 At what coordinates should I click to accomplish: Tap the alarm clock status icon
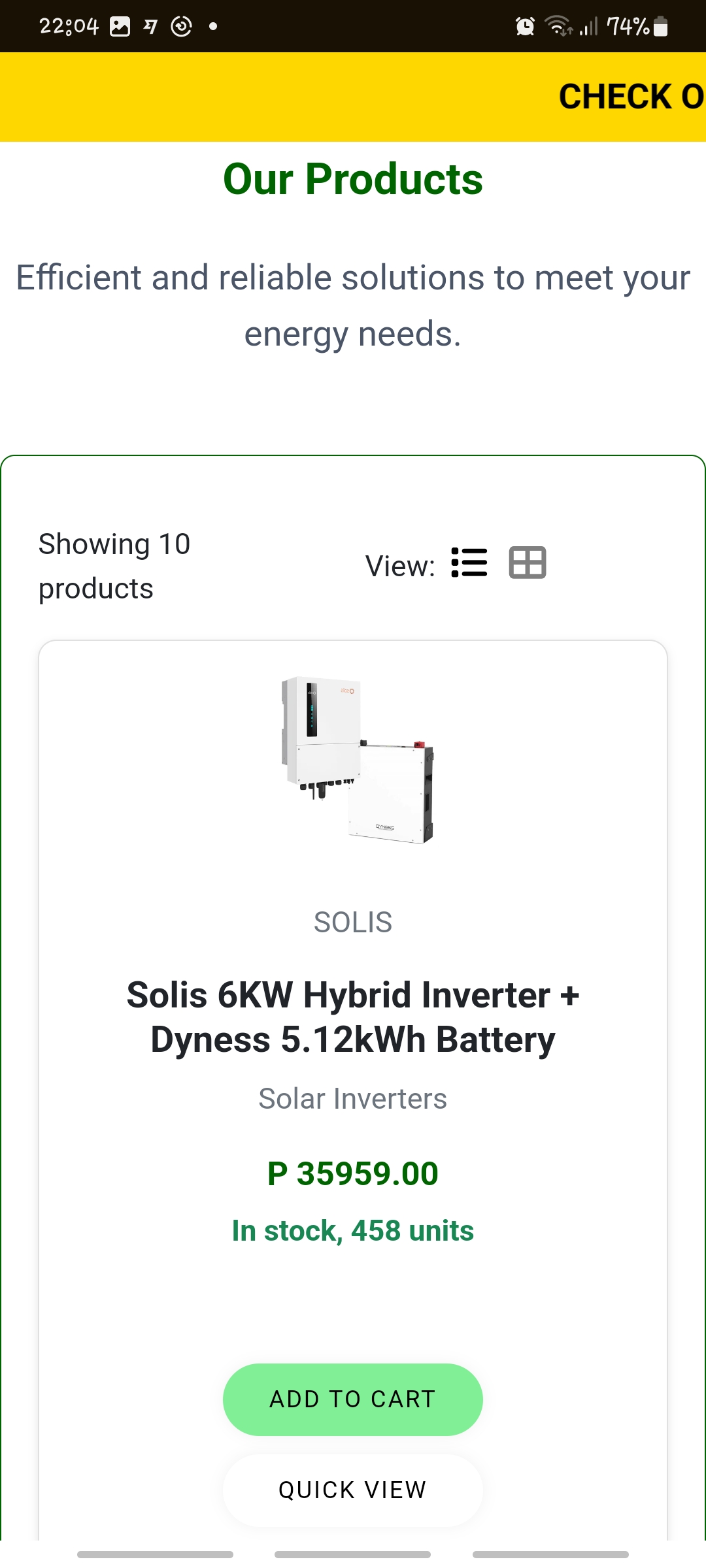point(524,25)
